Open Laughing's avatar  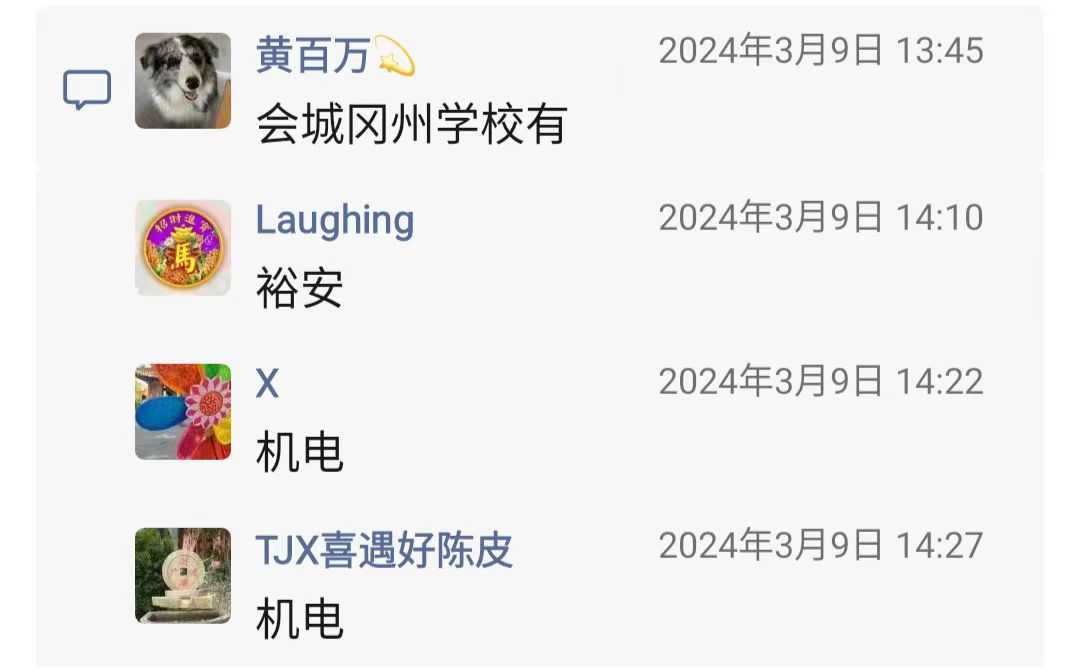[x=183, y=247]
